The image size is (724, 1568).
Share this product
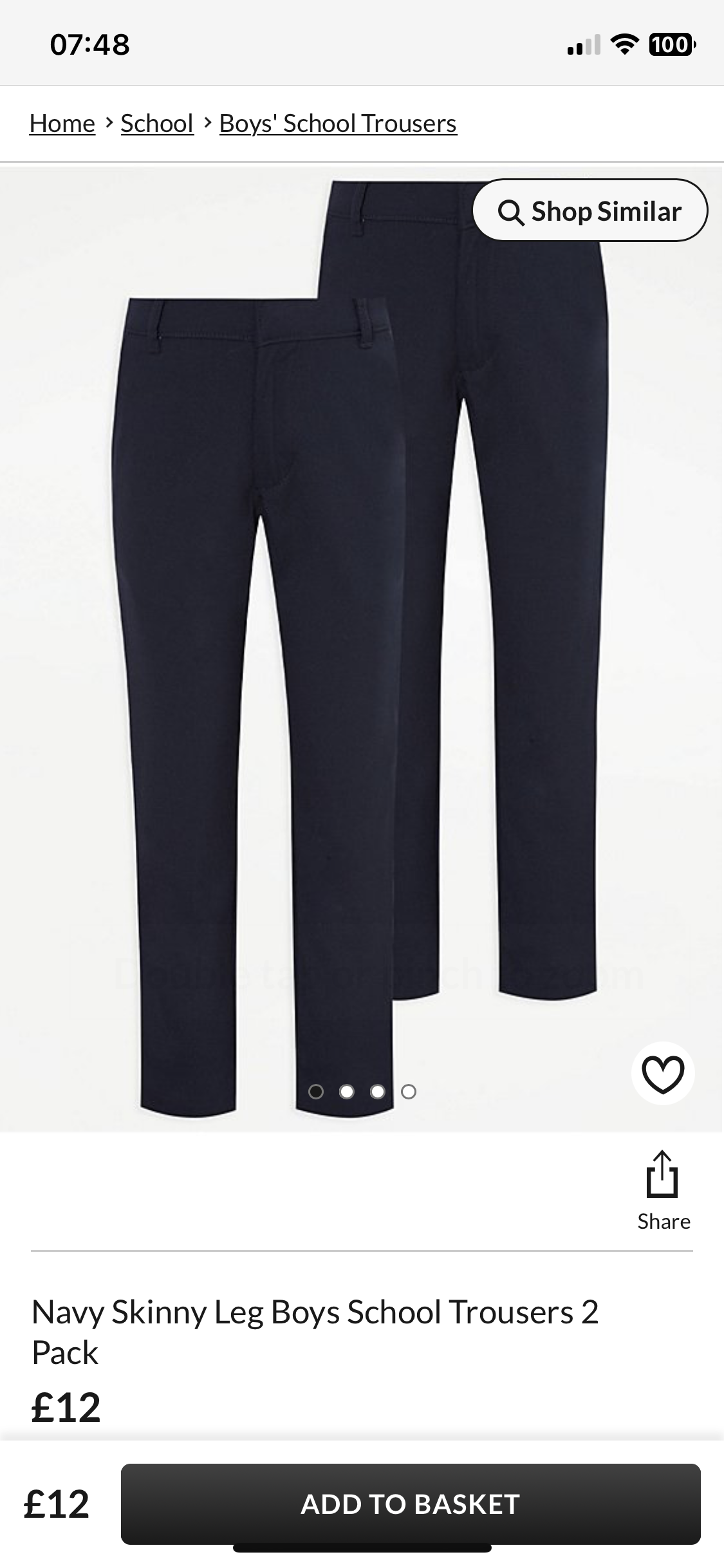coord(664,1191)
